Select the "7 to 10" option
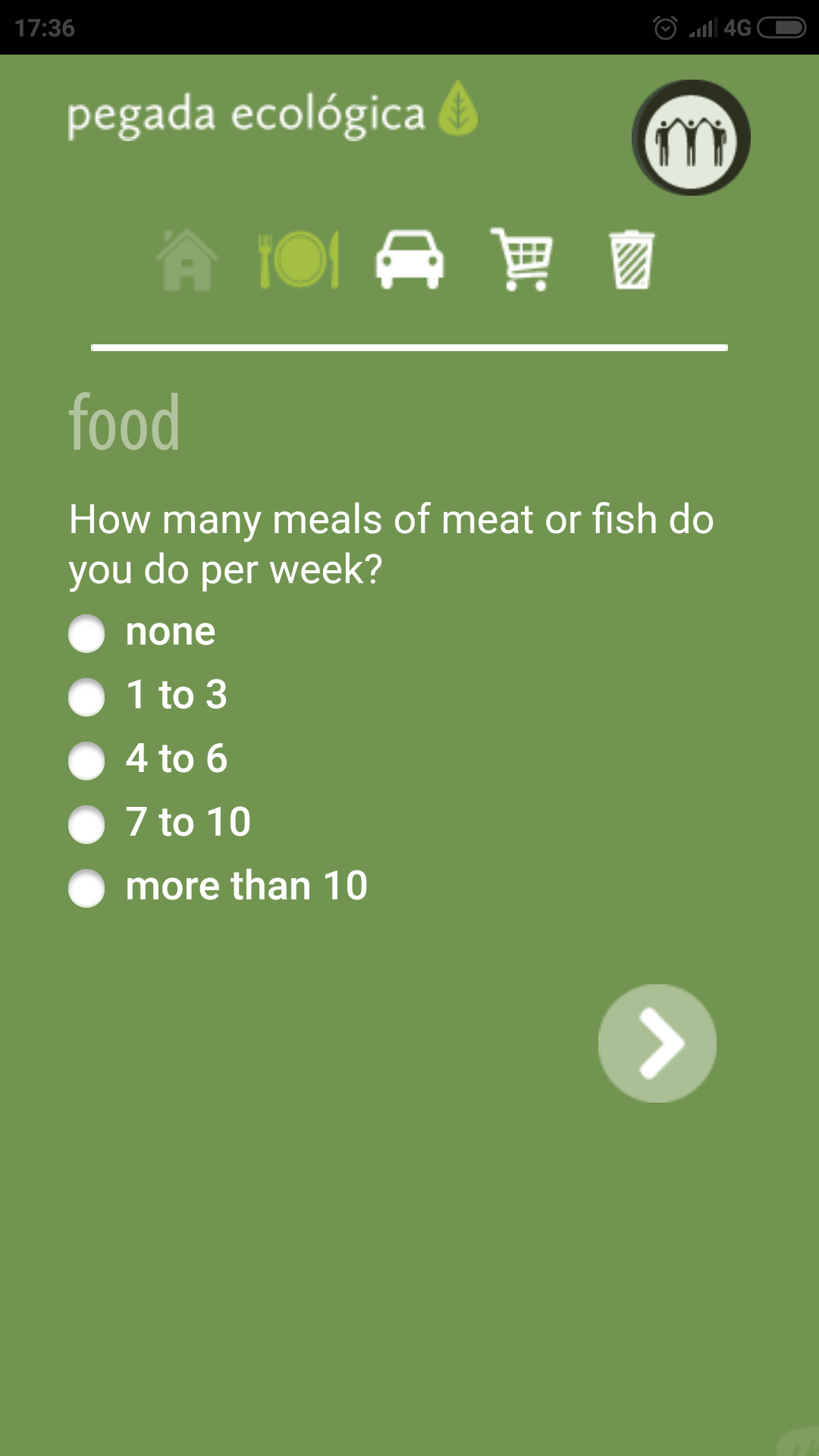The height and width of the screenshot is (1456, 819). click(x=86, y=824)
